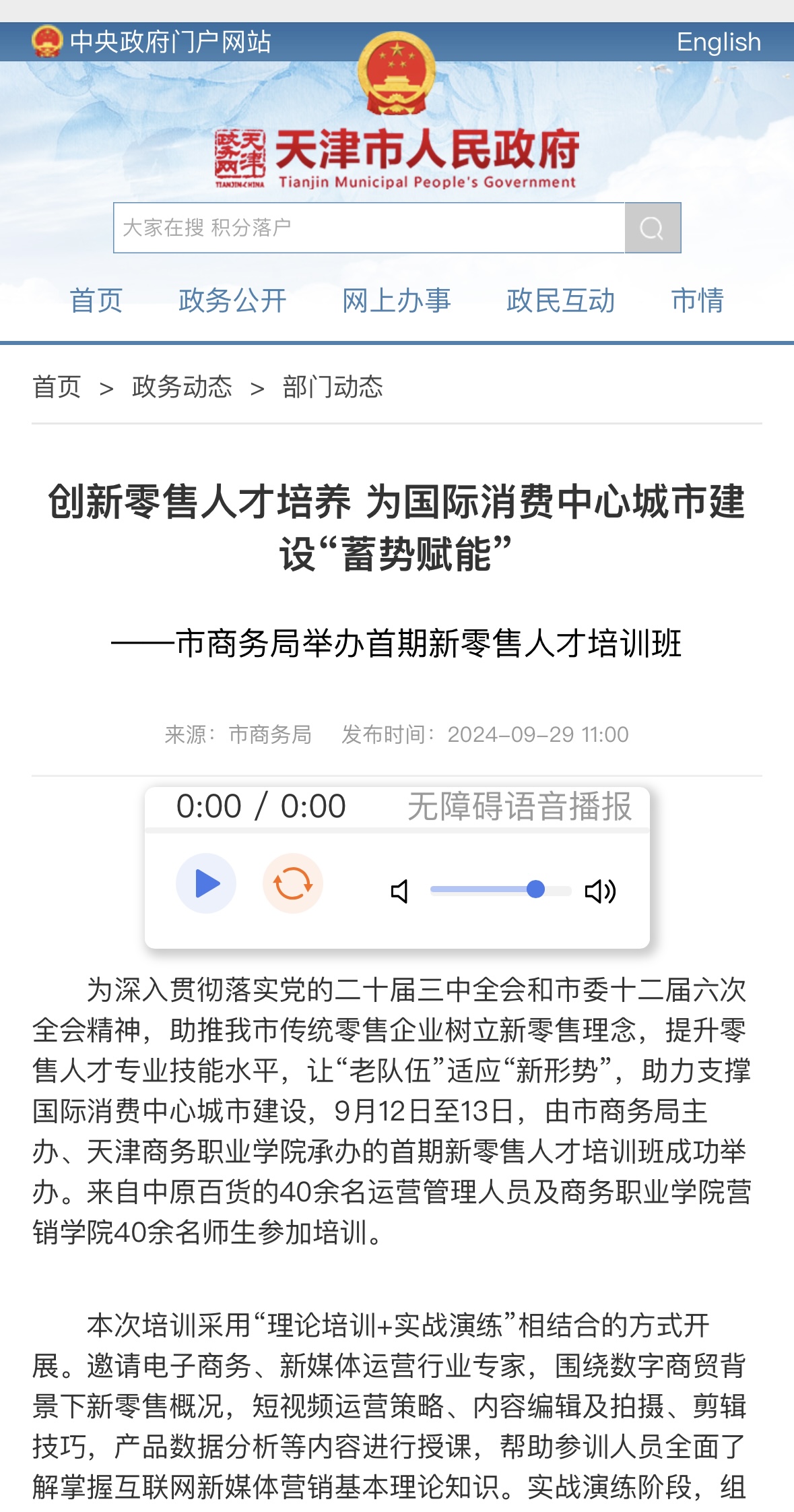Image resolution: width=794 pixels, height=1512 pixels.
Task: Tap the 首页 breadcrumb link
Action: (x=57, y=387)
